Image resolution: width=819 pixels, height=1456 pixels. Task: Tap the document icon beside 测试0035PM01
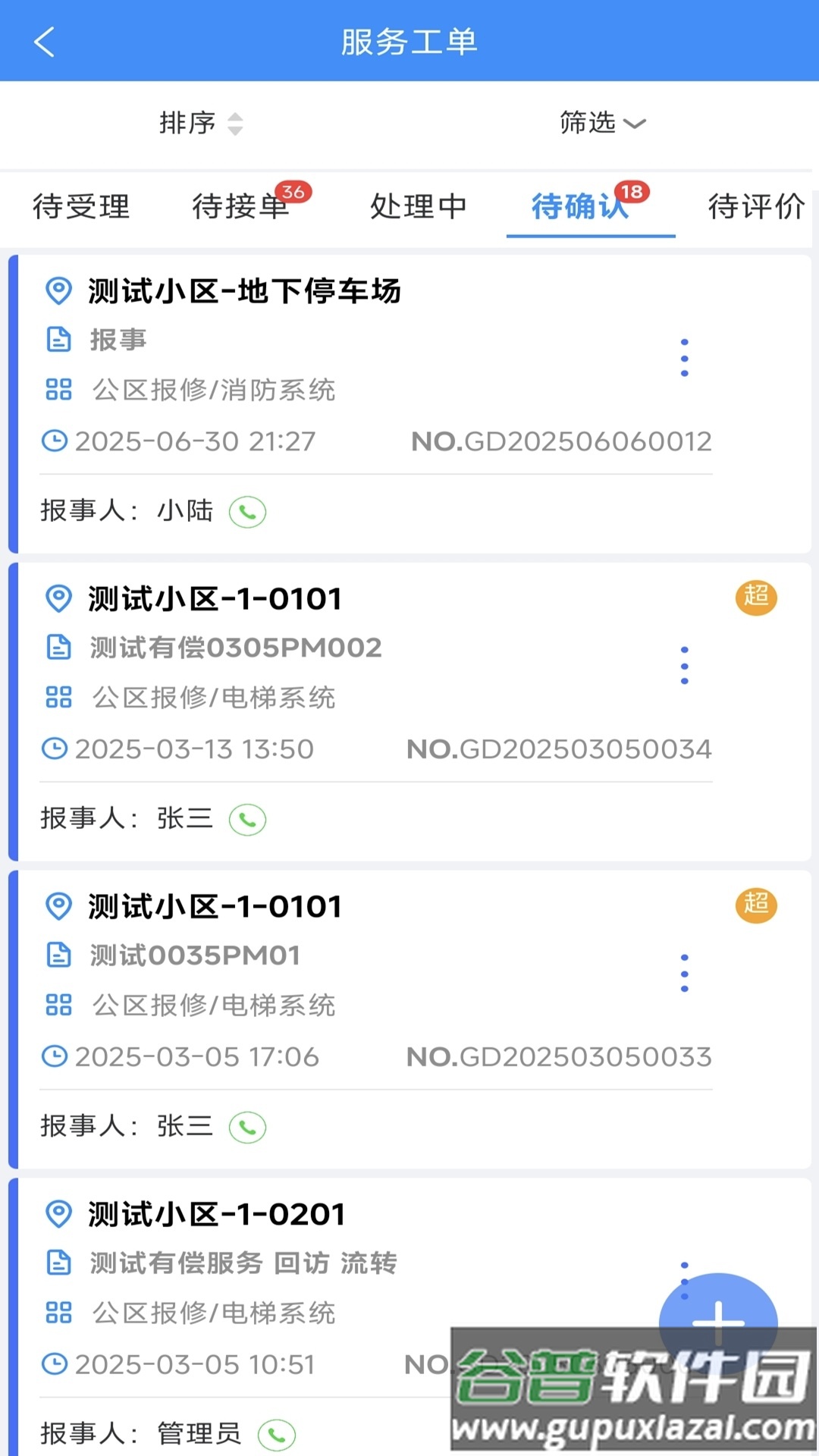[x=58, y=955]
